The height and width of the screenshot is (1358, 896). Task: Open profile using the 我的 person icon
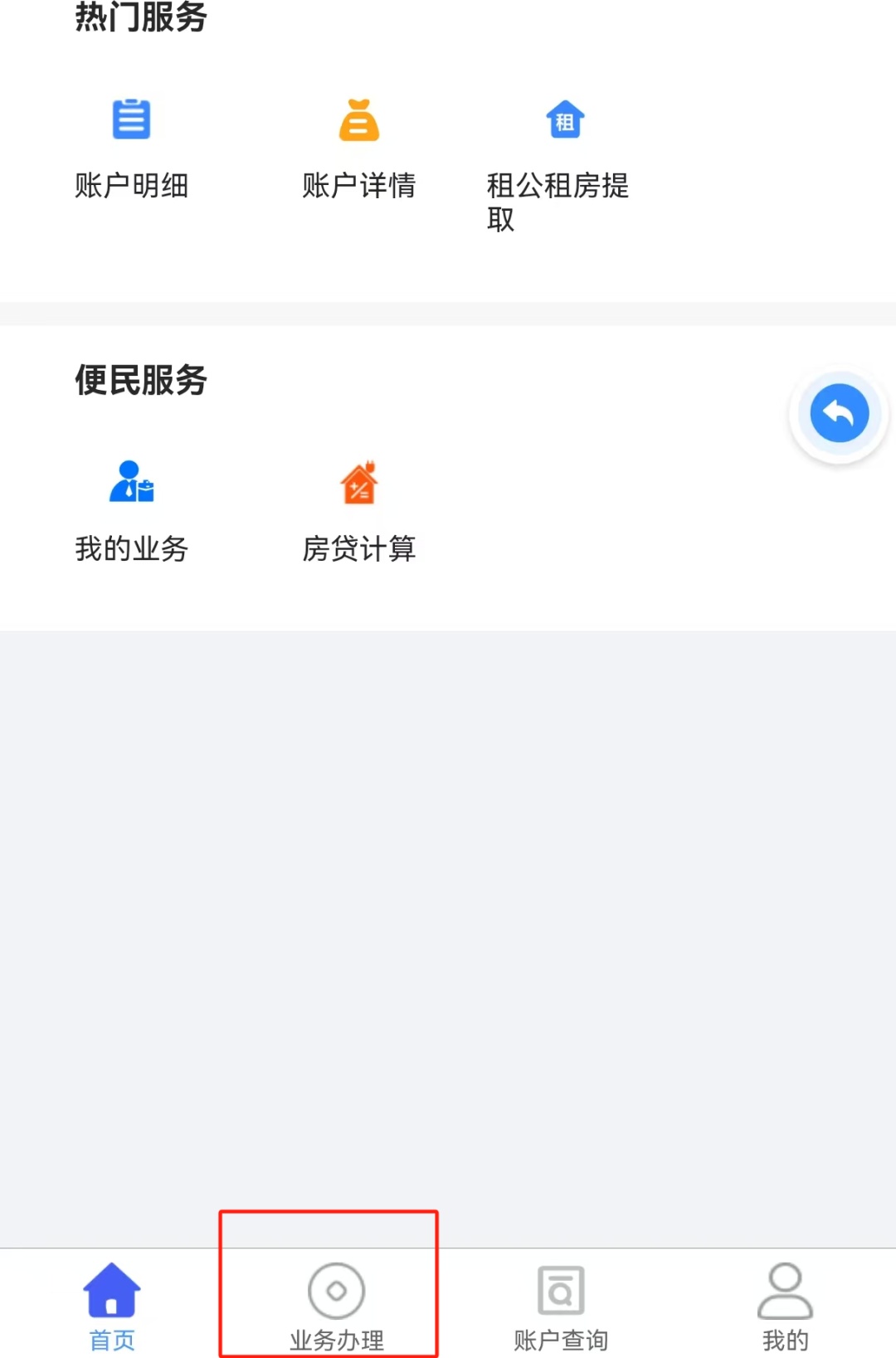point(782,1290)
